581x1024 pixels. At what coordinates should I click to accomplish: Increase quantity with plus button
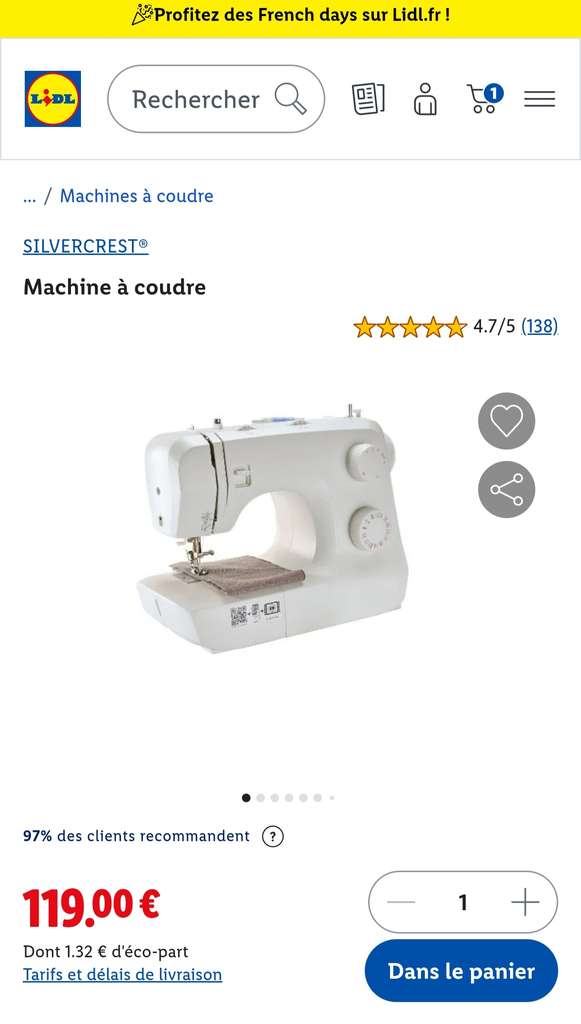point(525,903)
